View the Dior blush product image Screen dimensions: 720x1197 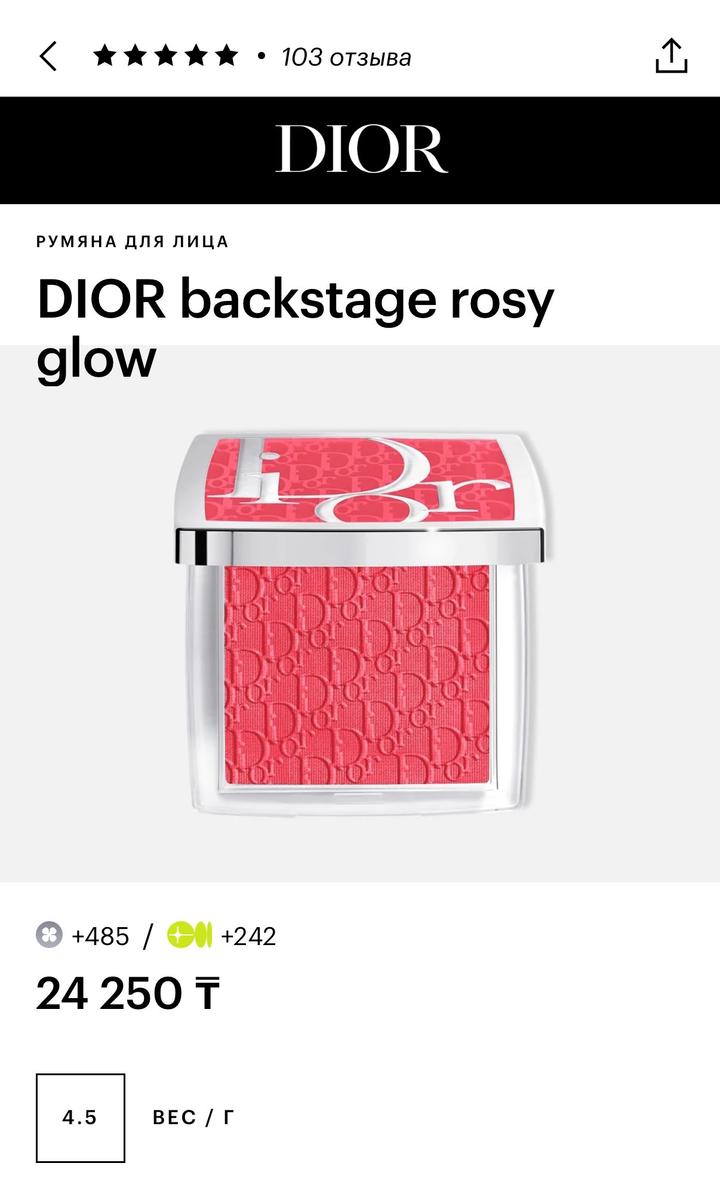(x=360, y=620)
